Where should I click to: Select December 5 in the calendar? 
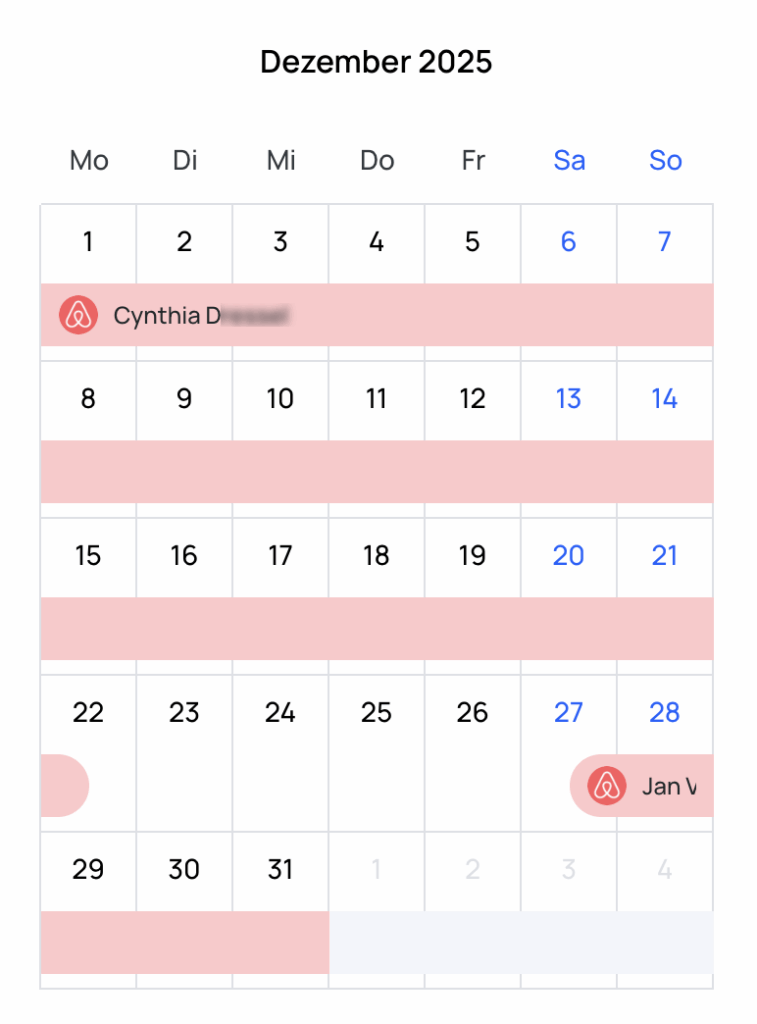[x=472, y=242]
